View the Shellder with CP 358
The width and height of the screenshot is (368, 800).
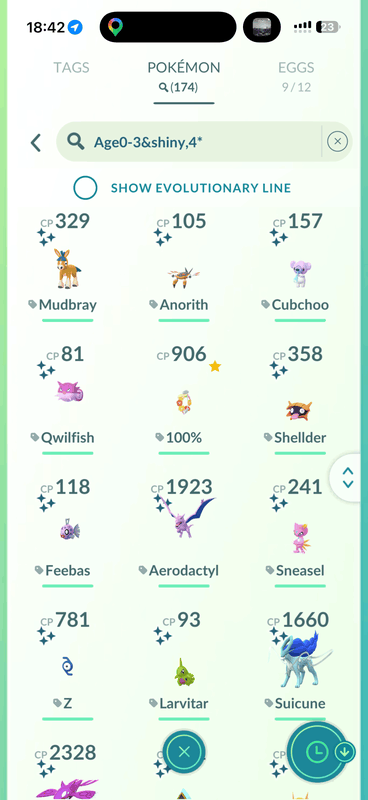[300, 399]
